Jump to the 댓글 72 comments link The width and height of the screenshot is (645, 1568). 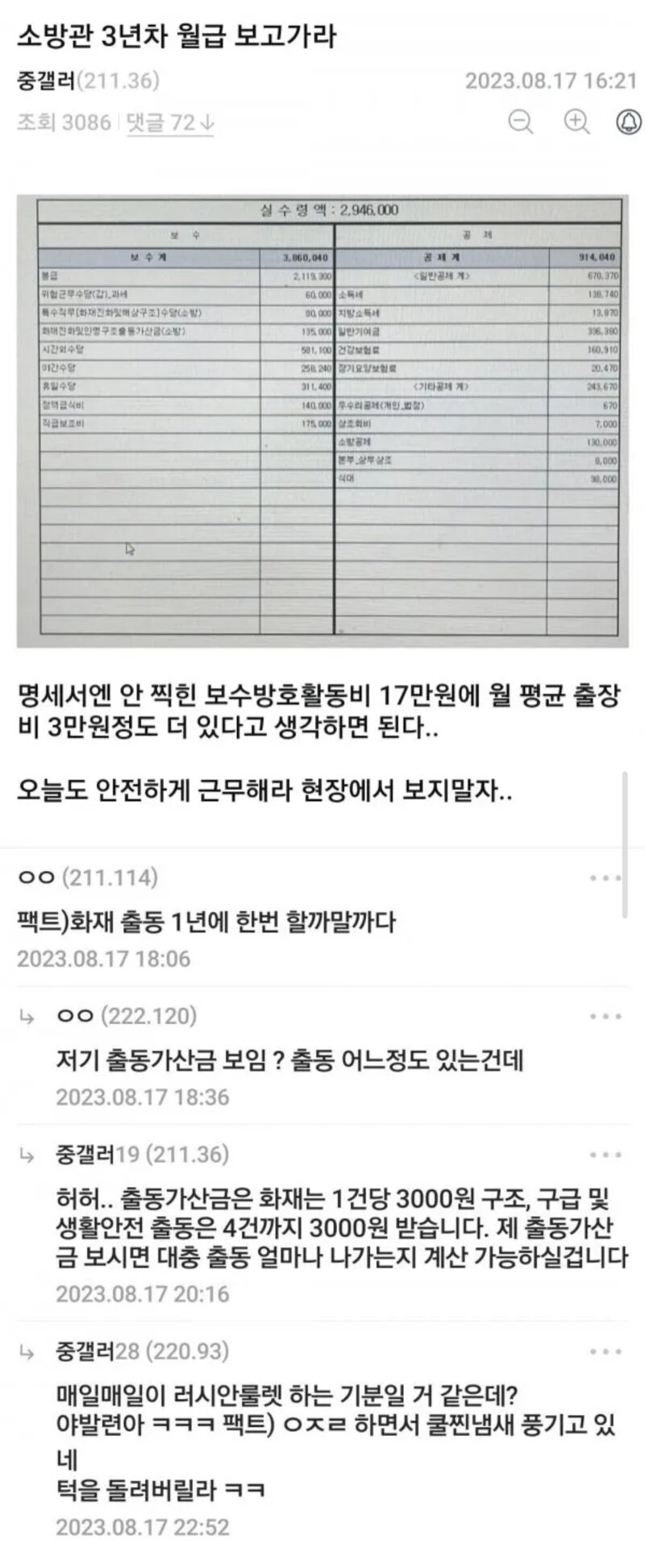coord(170,122)
